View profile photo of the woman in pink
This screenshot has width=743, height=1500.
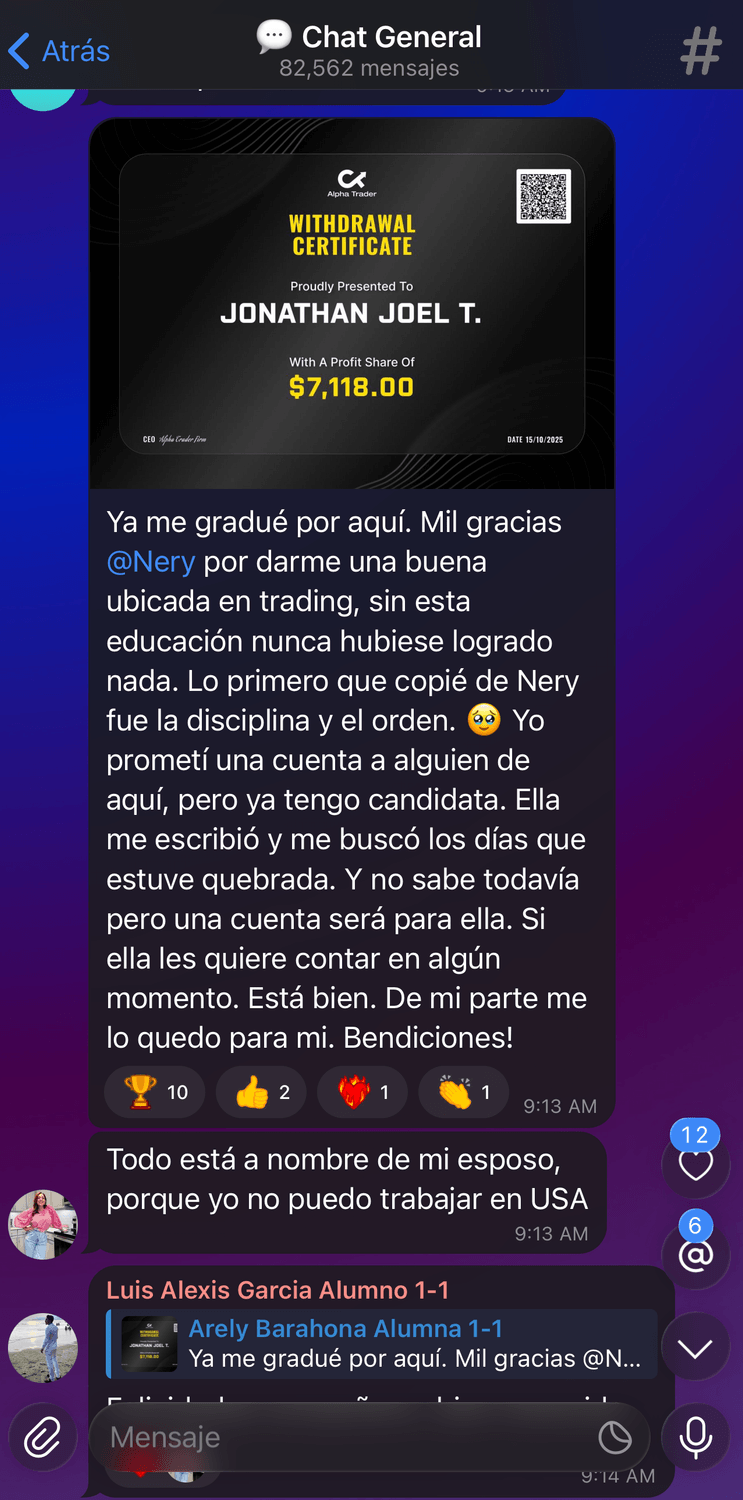(x=43, y=1224)
